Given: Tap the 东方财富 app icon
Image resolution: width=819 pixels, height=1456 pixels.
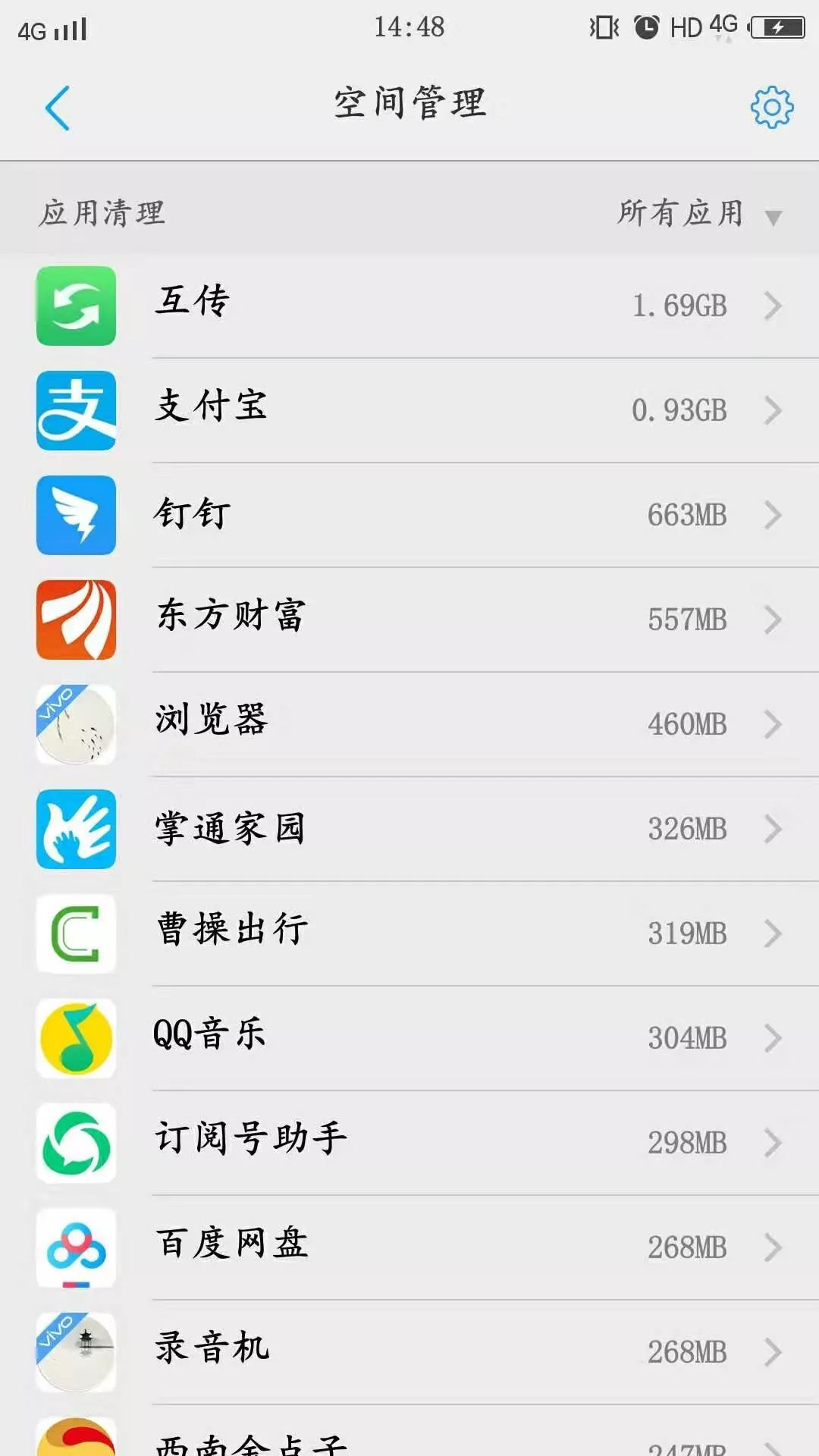Looking at the screenshot, I should pyautogui.click(x=76, y=620).
